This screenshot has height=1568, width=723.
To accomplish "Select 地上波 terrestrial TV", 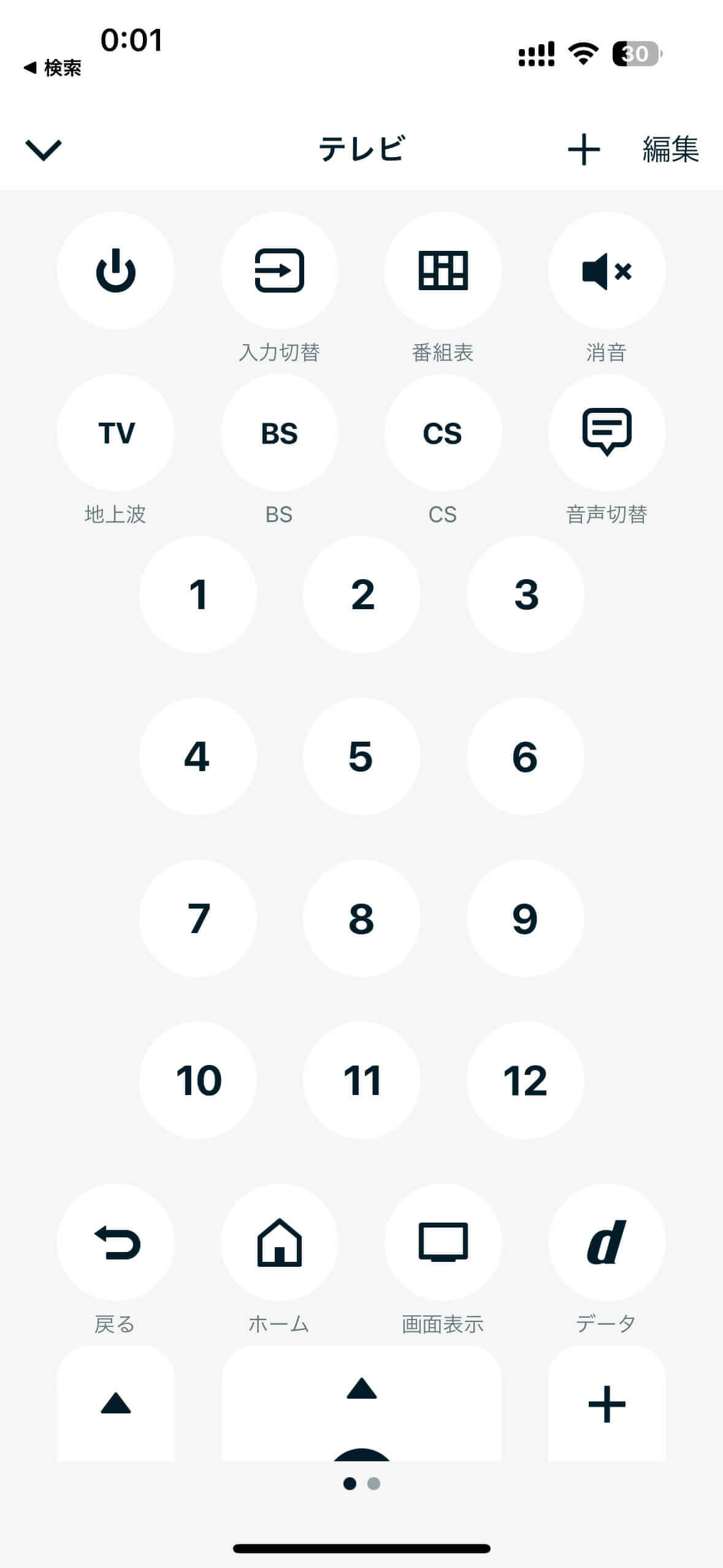I will [x=115, y=432].
